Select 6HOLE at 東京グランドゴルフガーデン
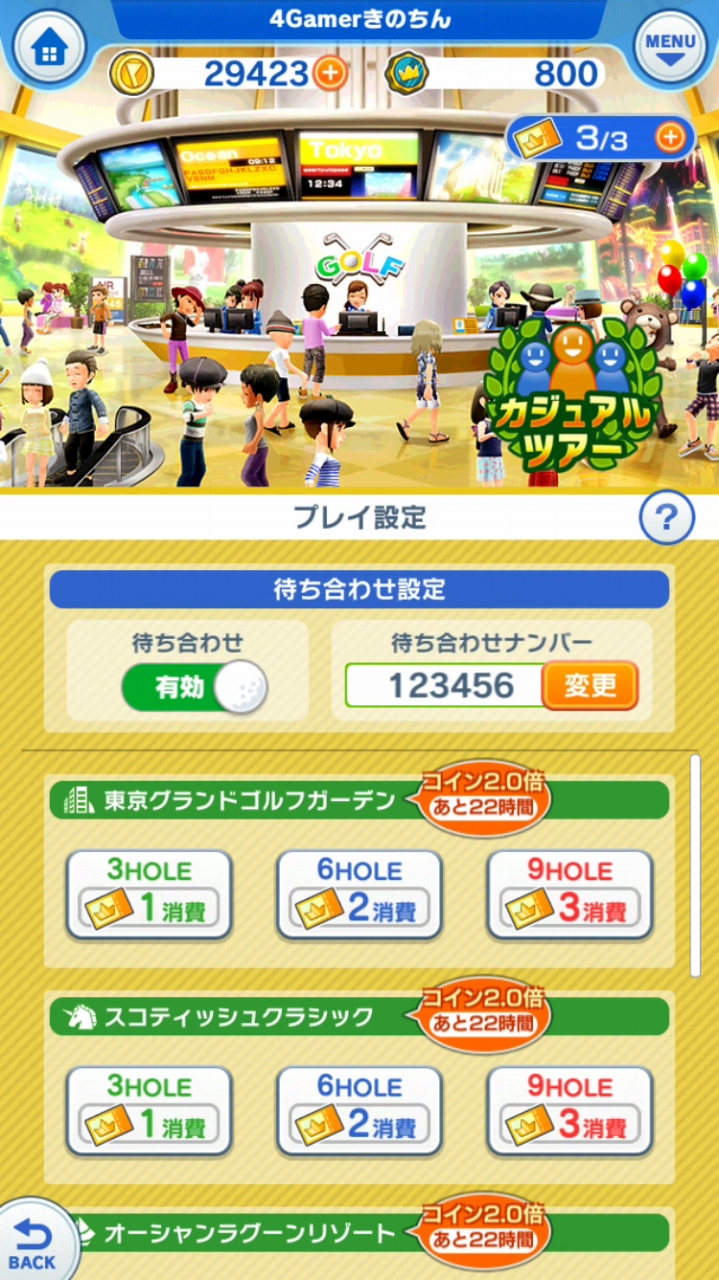This screenshot has height=1280, width=719. (x=359, y=894)
